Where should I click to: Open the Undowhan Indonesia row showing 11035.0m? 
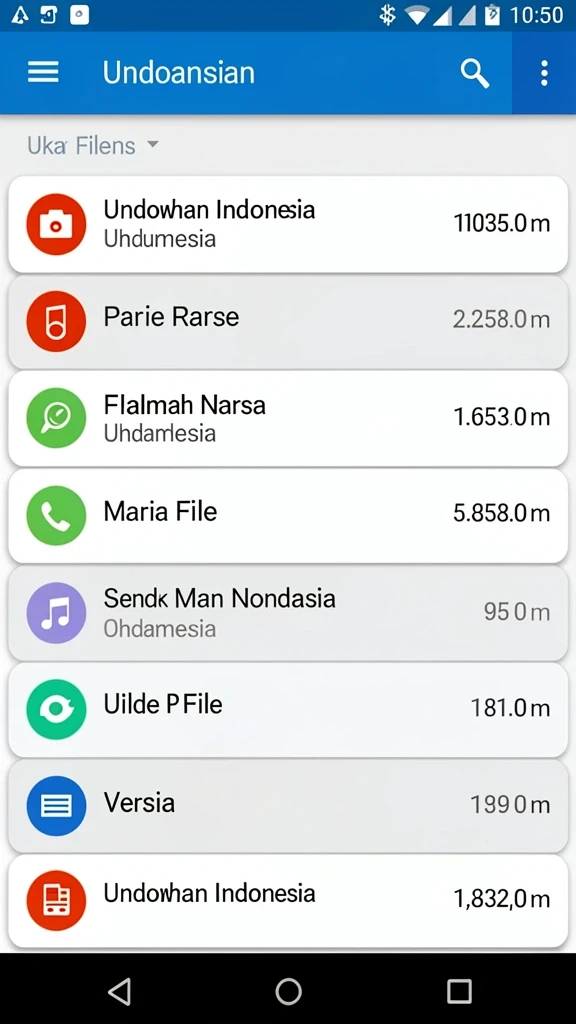[288, 224]
